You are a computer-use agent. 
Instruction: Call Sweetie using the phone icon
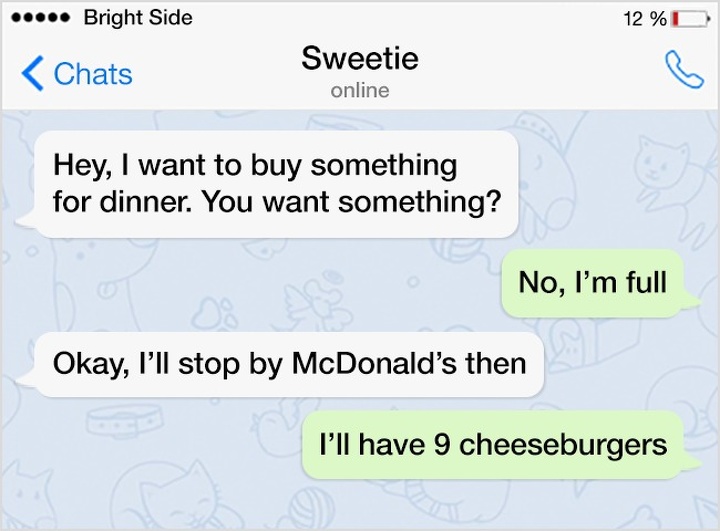(x=684, y=70)
